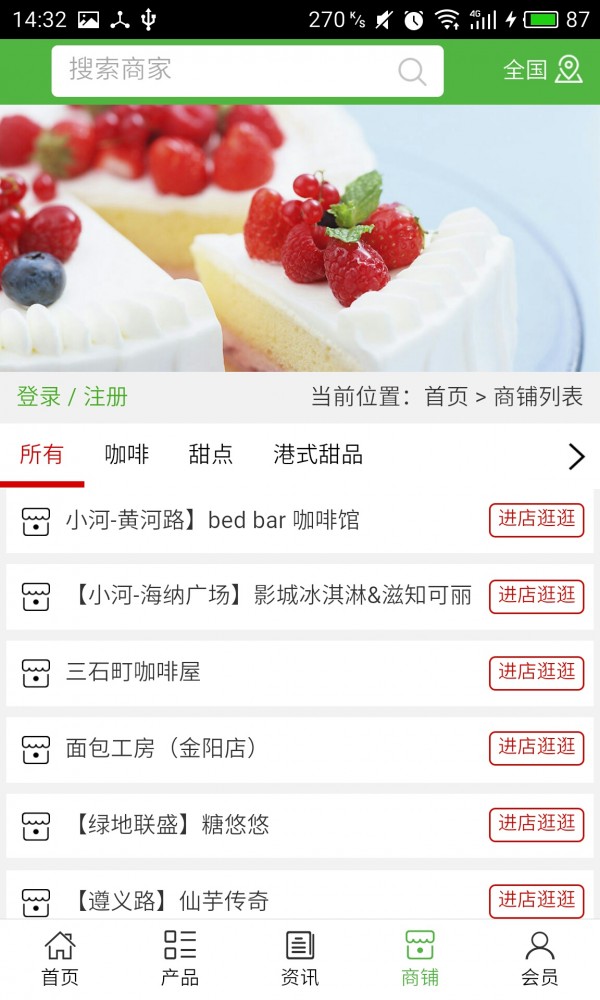Image resolution: width=600 pixels, height=1000 pixels.
Task: Show more categories with the right arrow
Action: pyautogui.click(x=576, y=456)
